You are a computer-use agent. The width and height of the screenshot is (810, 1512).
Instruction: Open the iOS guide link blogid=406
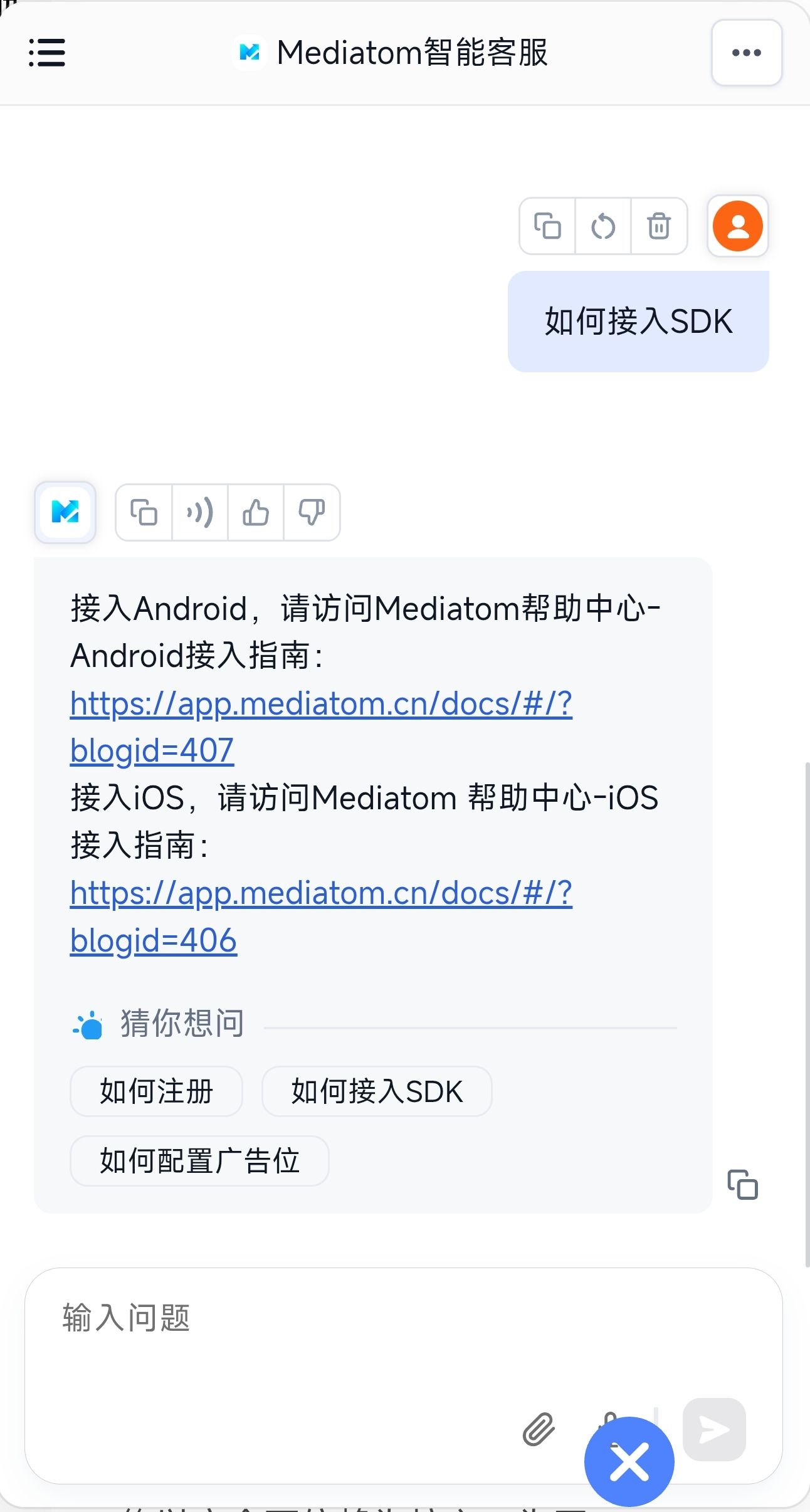click(321, 893)
